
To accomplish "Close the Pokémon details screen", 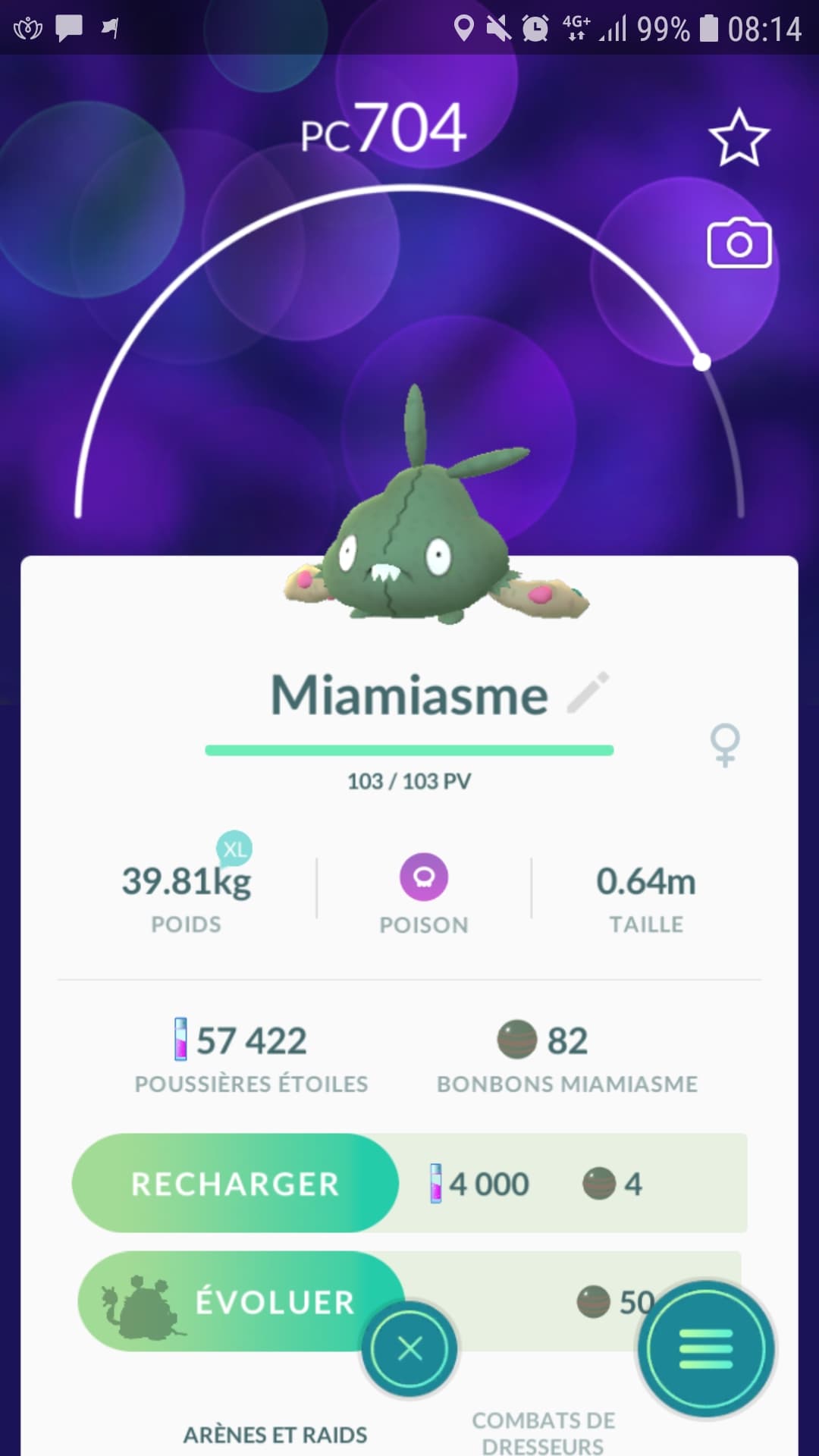I will (x=409, y=1349).
